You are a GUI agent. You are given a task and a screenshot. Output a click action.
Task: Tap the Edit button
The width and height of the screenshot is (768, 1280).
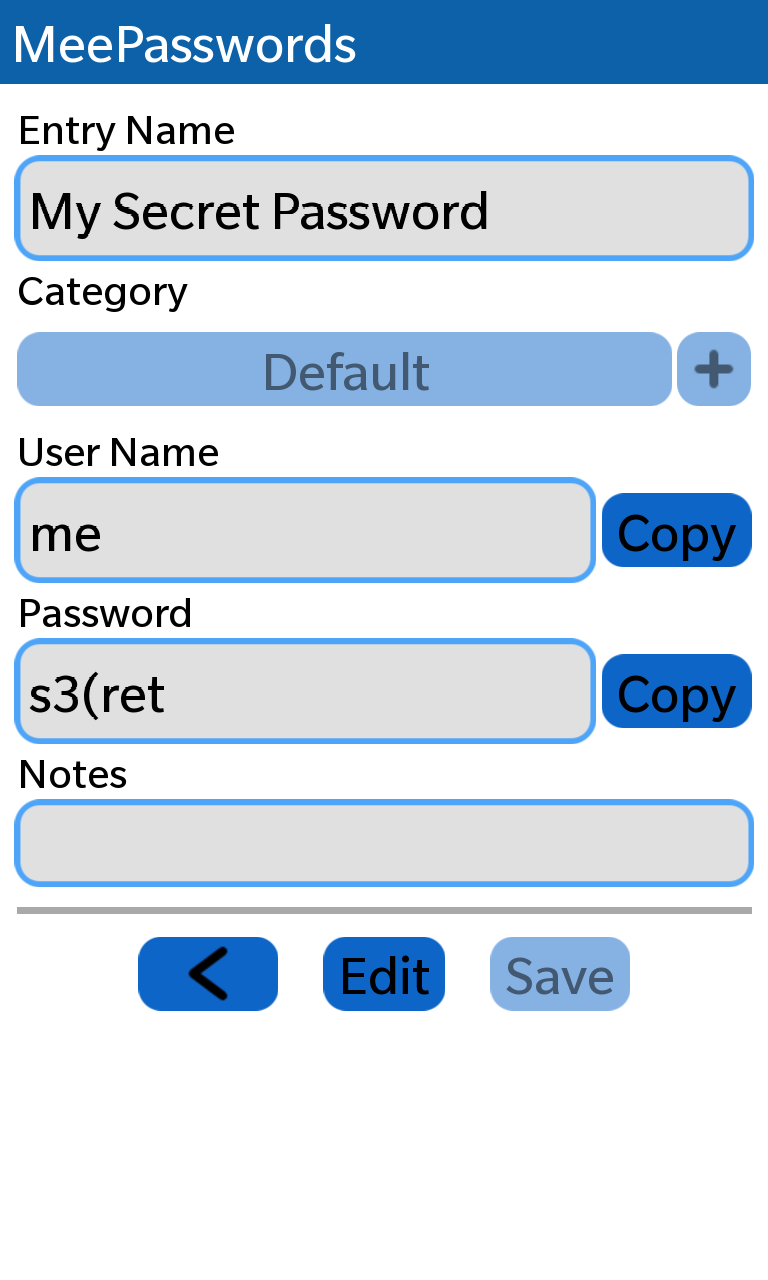(384, 974)
